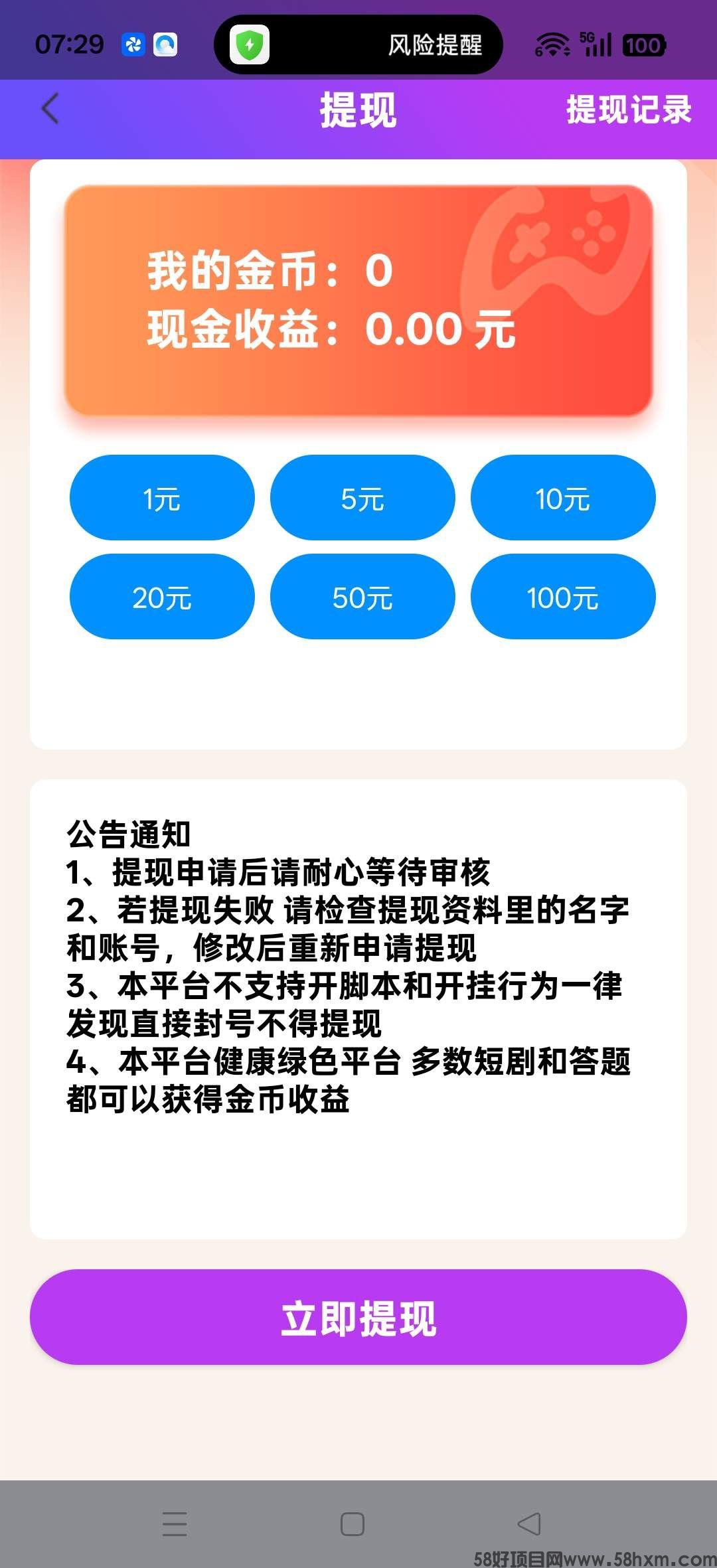Select the 10元 withdrawal amount
The image size is (717, 1568).
coord(563,498)
